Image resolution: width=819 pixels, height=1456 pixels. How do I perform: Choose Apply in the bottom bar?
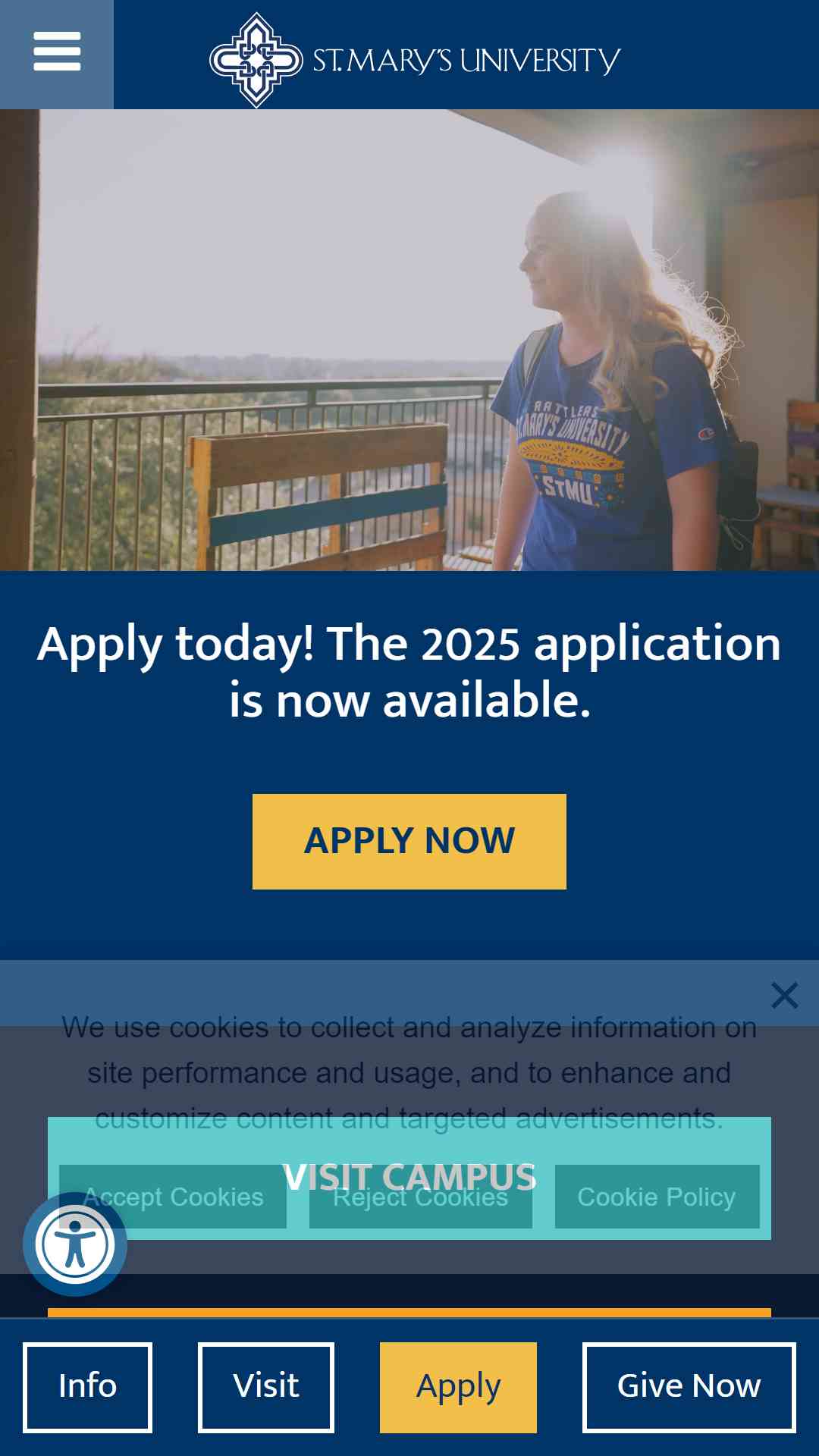click(458, 1387)
